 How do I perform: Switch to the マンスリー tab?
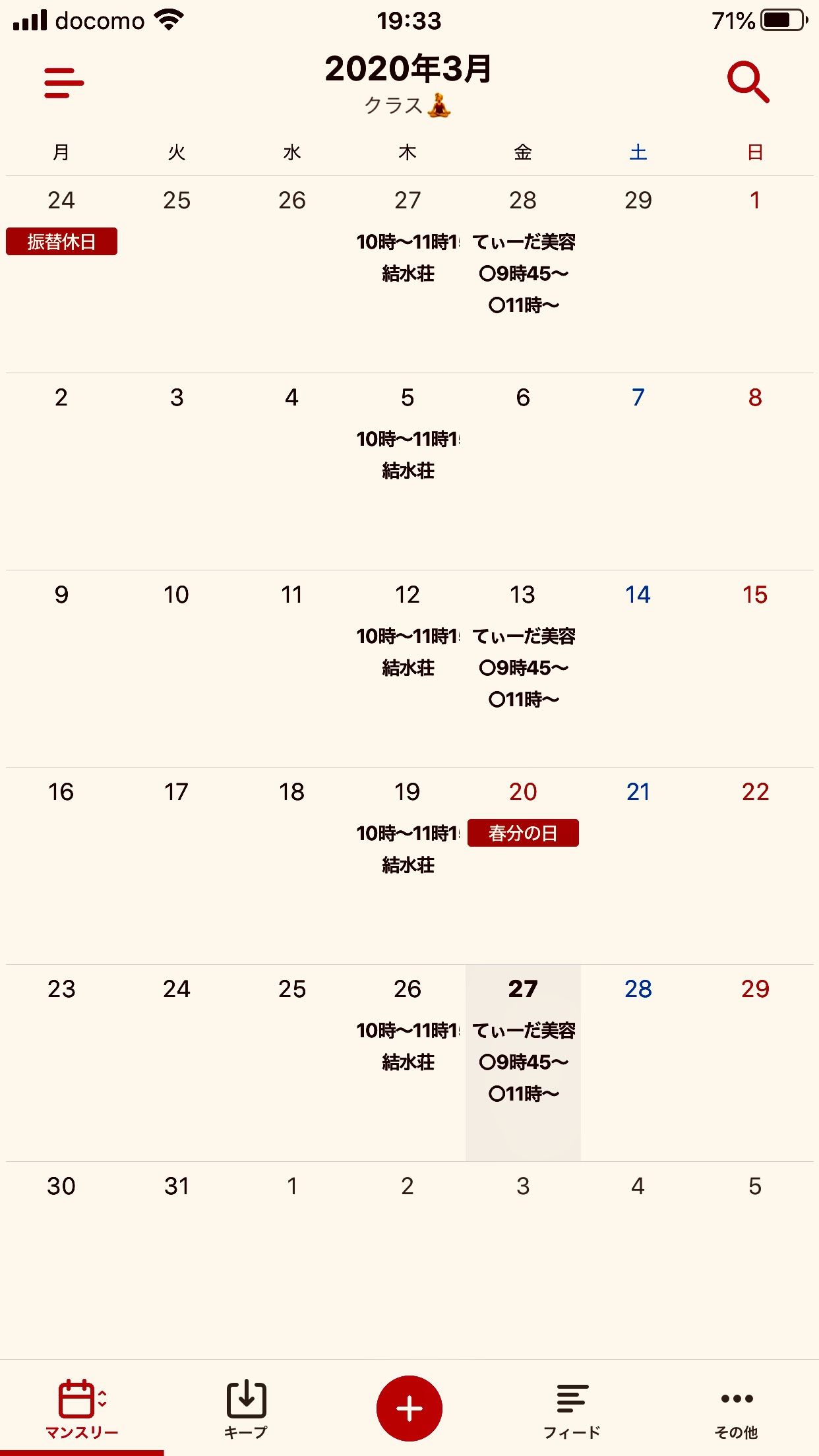click(x=82, y=1408)
